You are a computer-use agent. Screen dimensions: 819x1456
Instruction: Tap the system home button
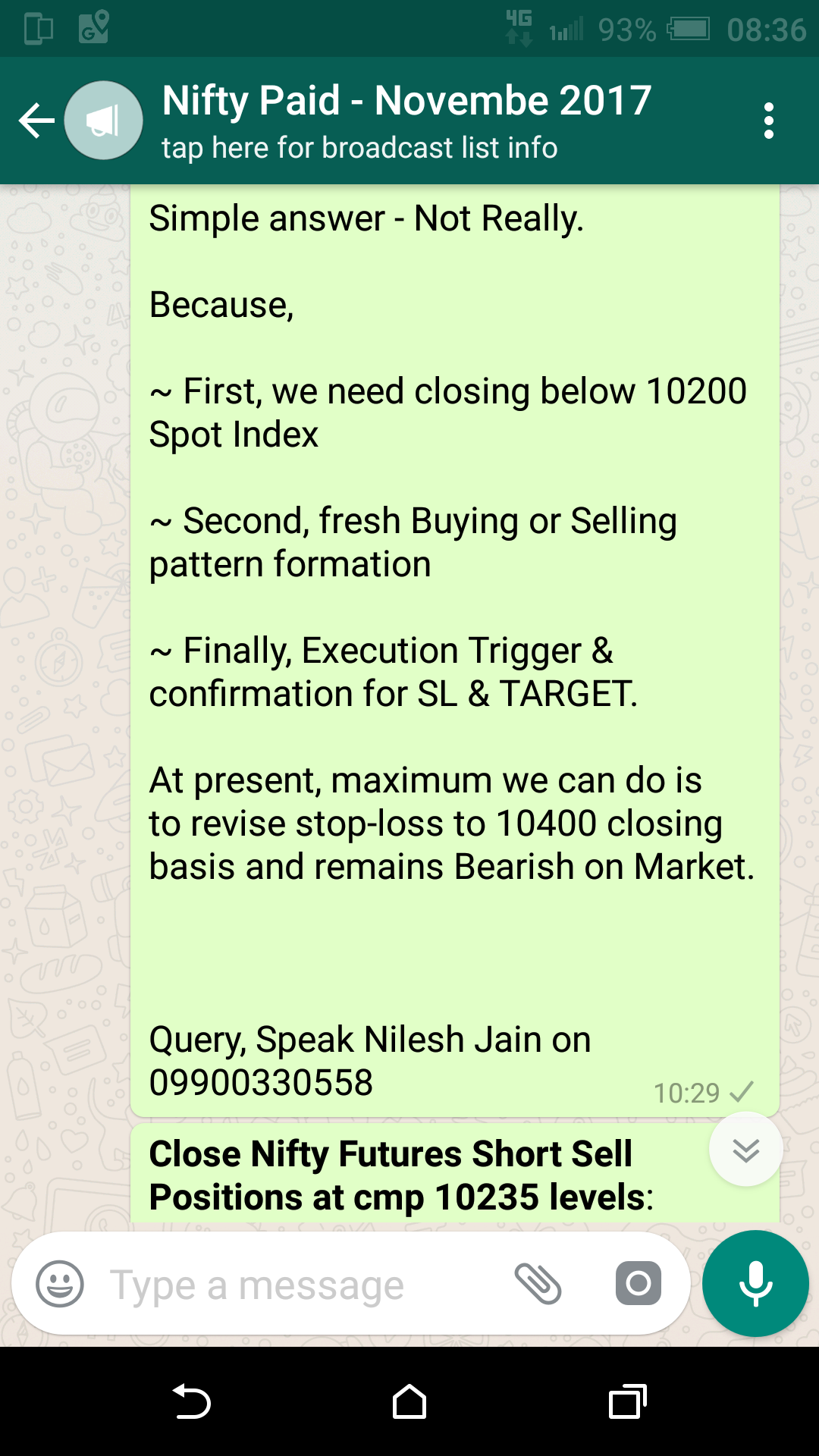pyautogui.click(x=409, y=1401)
